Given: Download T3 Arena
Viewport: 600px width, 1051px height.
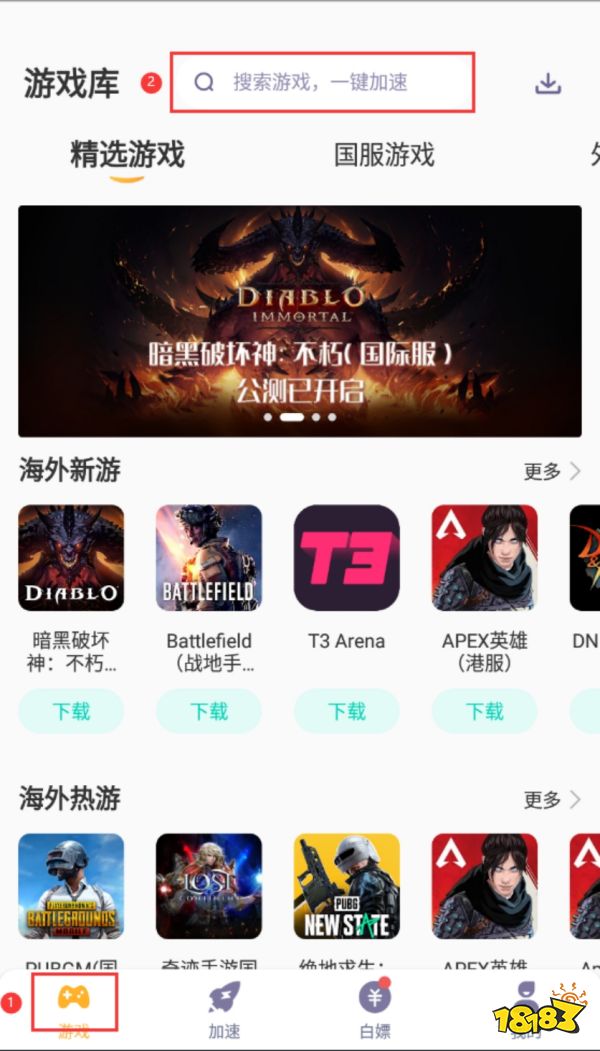Looking at the screenshot, I should pyautogui.click(x=347, y=711).
